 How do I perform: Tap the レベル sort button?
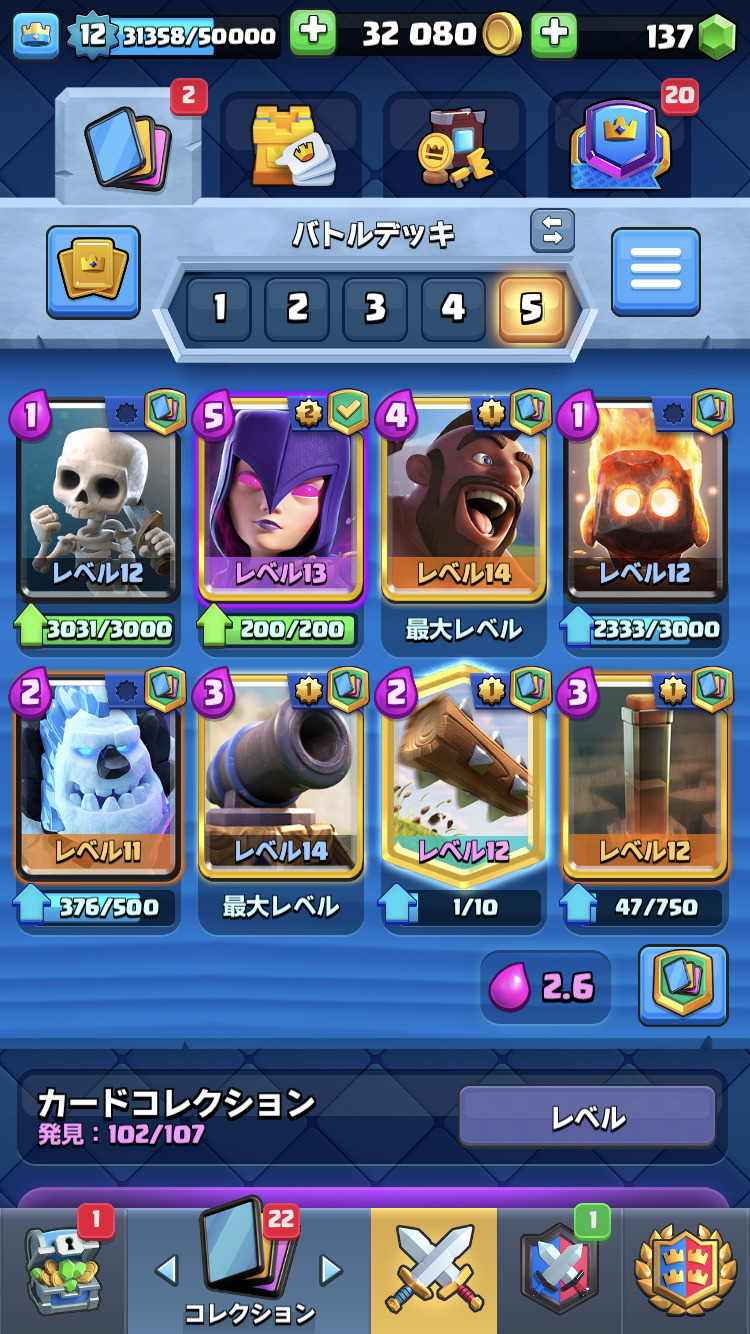point(587,1117)
